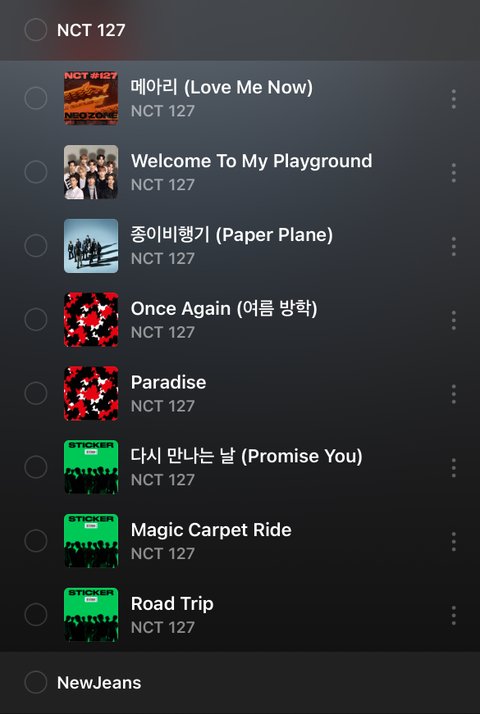Check the circle for 메아리 (Love Me Now)
The height and width of the screenshot is (714, 480).
coord(36,98)
